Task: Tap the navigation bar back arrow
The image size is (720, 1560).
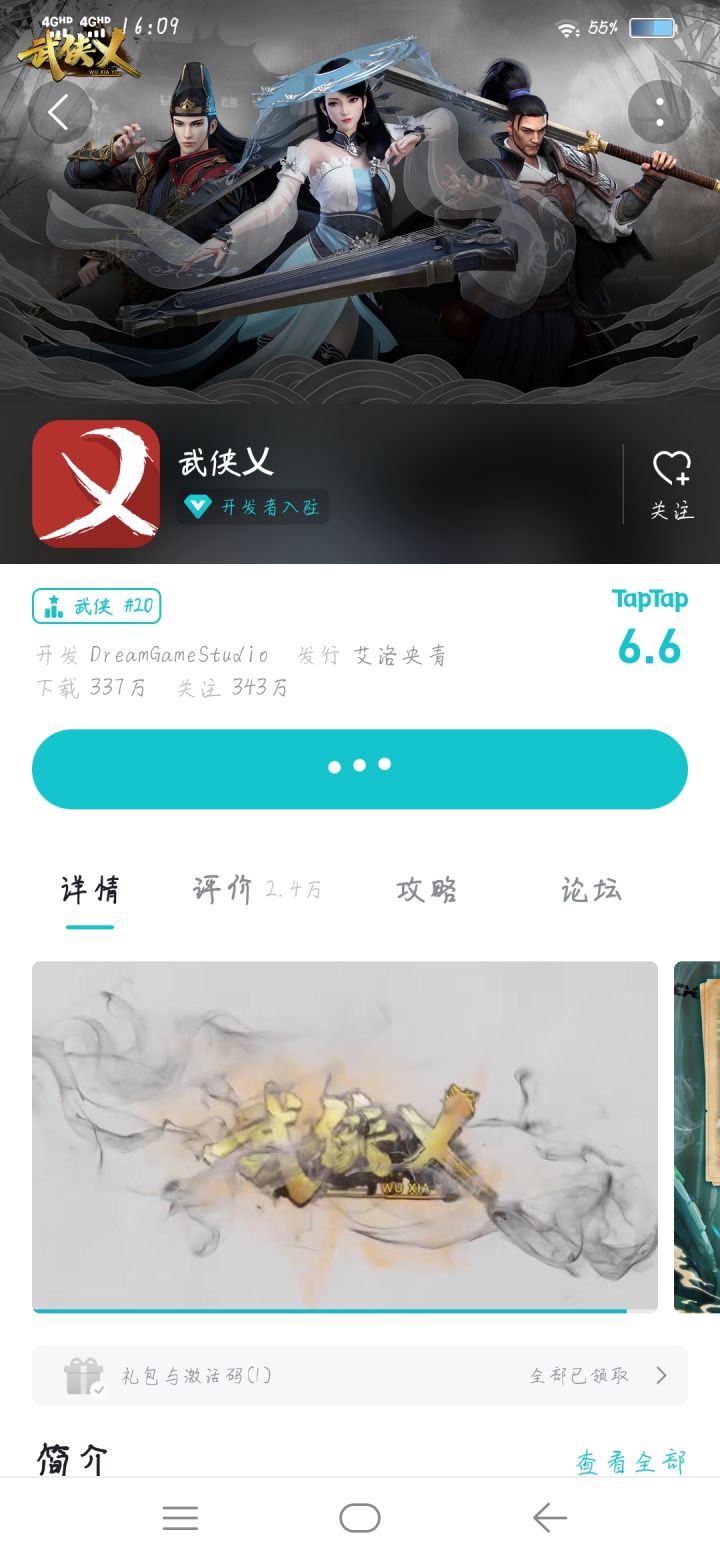Action: coord(550,1517)
